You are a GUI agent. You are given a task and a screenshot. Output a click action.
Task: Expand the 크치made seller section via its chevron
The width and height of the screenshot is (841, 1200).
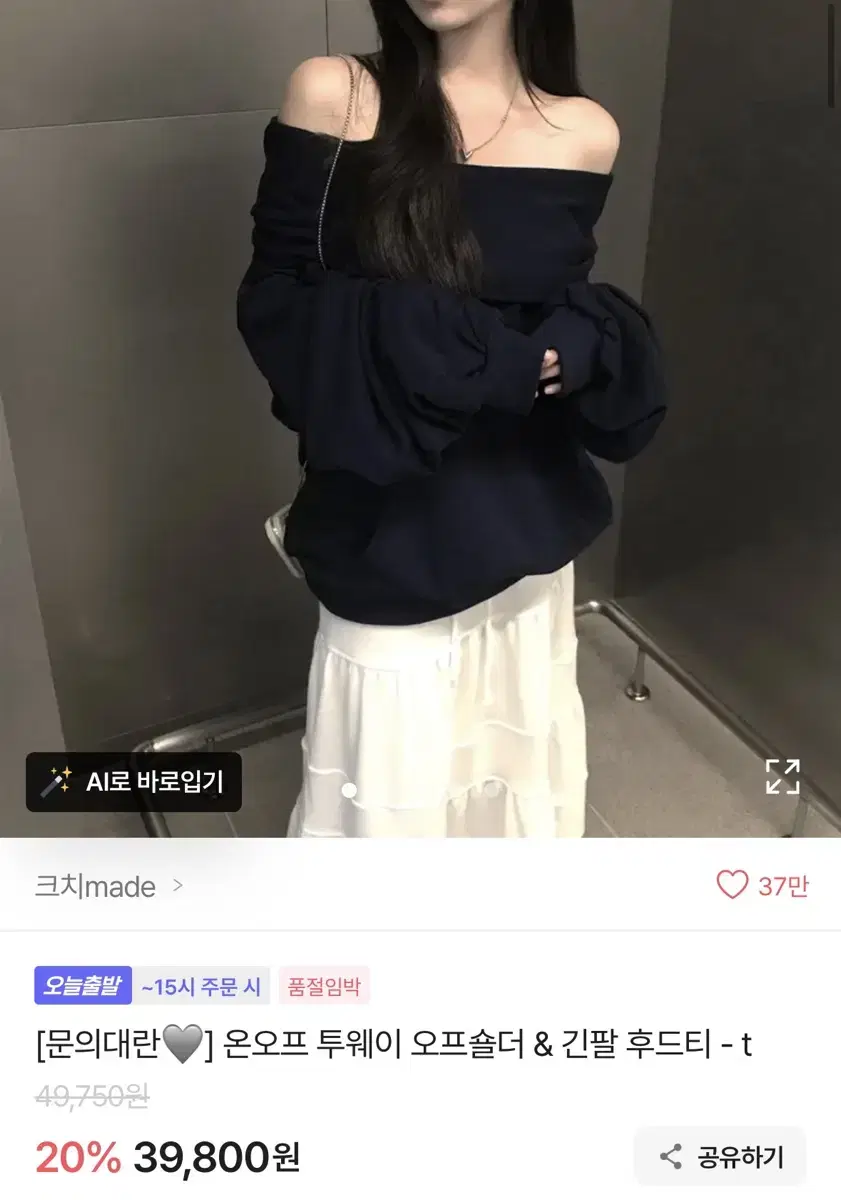click(177, 887)
